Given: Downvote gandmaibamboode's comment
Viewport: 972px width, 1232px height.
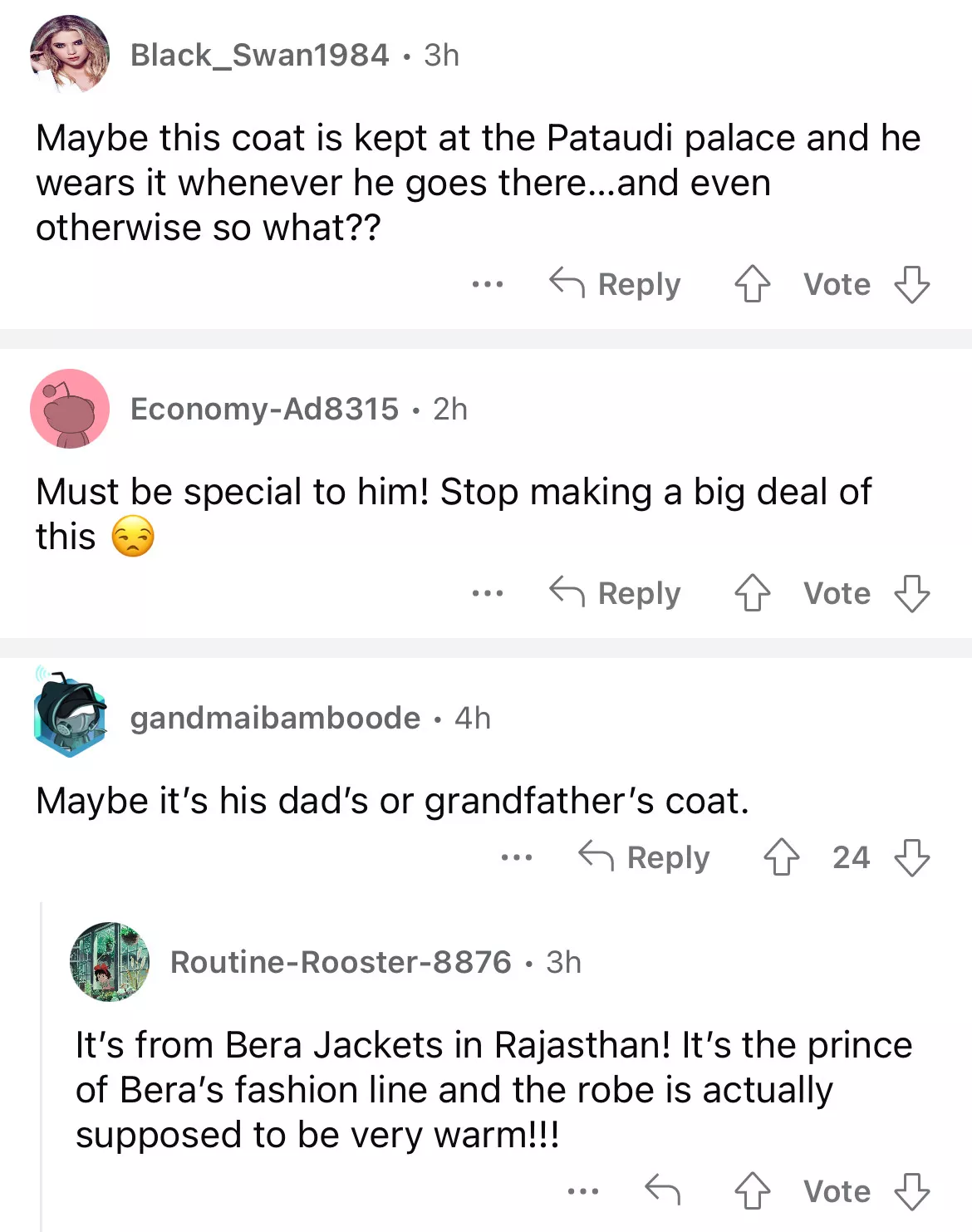Looking at the screenshot, I should pyautogui.click(x=911, y=857).
